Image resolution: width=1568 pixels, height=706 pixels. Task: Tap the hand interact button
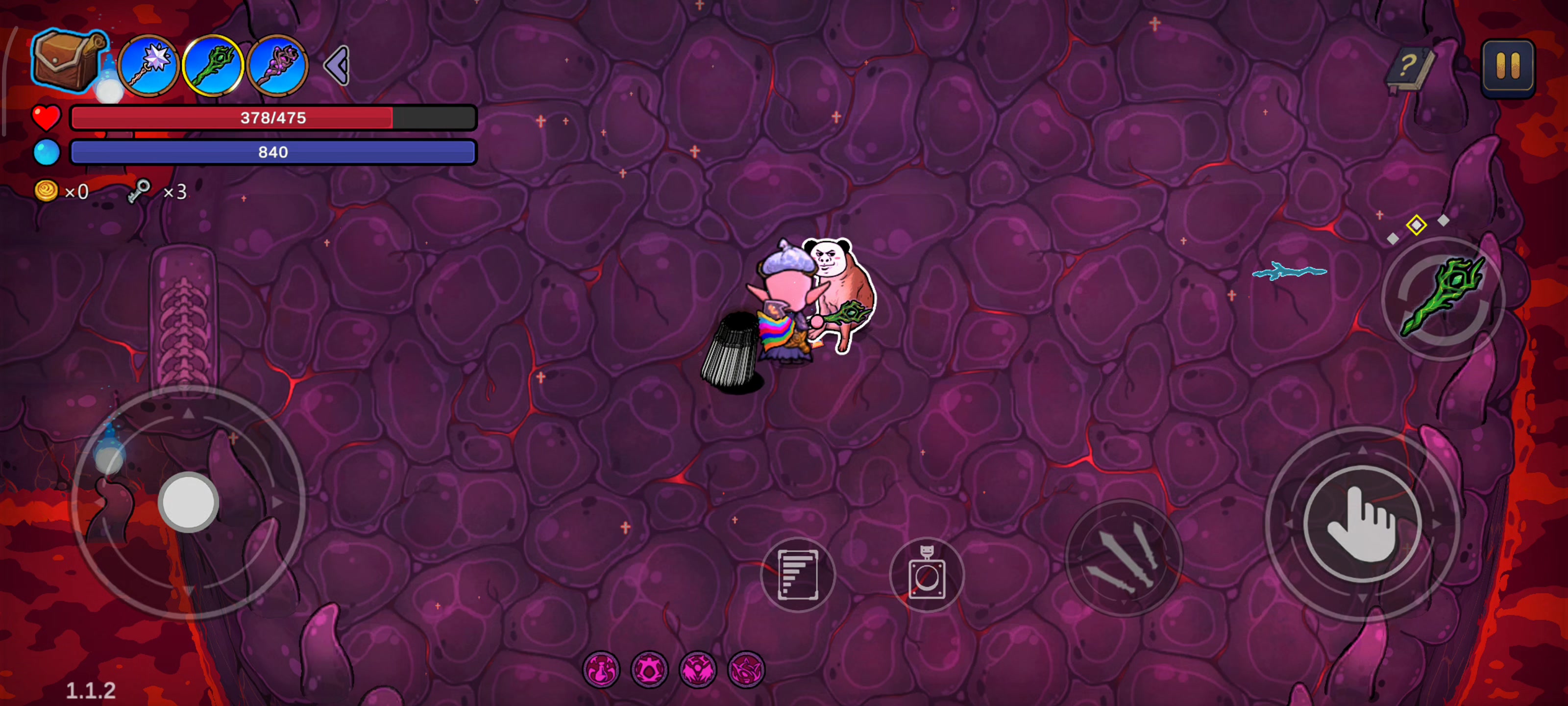click(x=1362, y=524)
